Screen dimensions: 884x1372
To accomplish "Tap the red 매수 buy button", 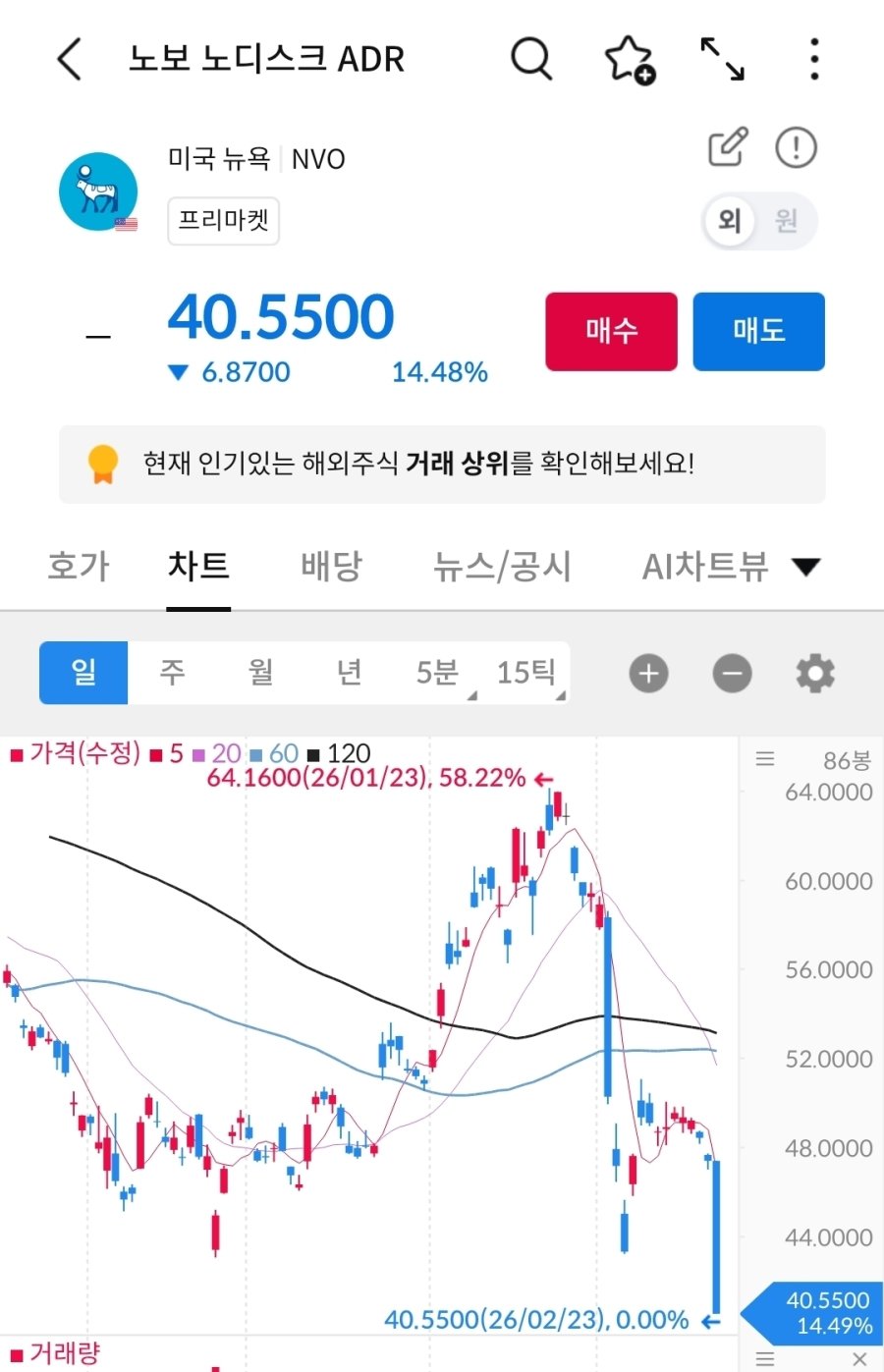I will 611,331.
